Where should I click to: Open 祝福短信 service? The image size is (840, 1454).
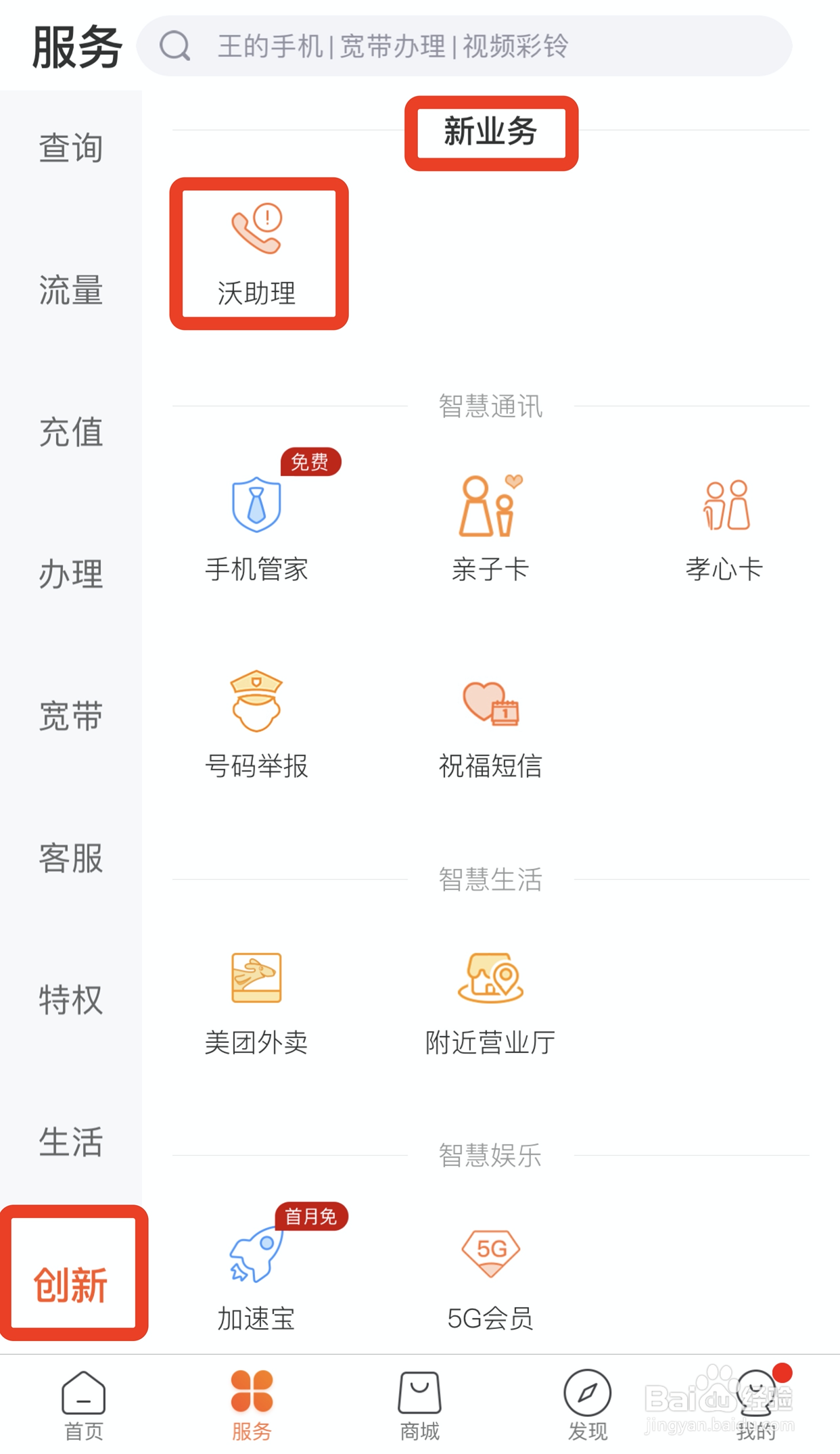(490, 725)
